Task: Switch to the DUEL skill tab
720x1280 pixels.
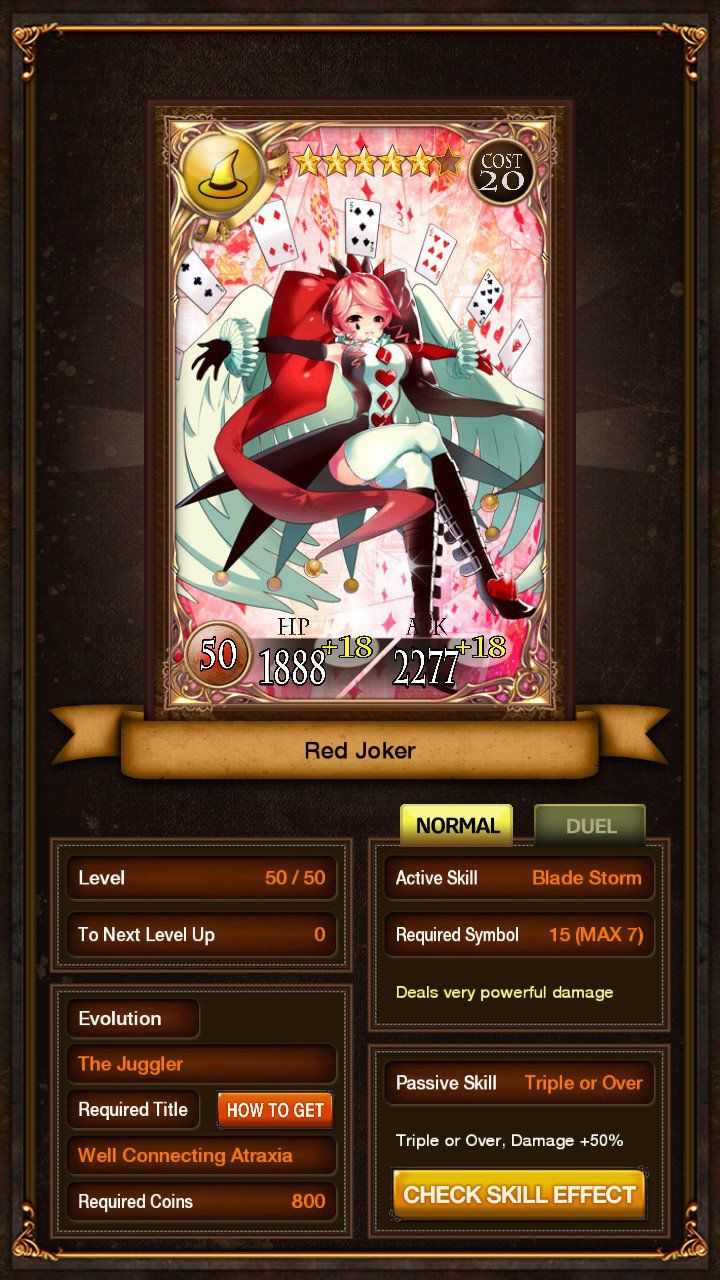Action: tap(590, 825)
